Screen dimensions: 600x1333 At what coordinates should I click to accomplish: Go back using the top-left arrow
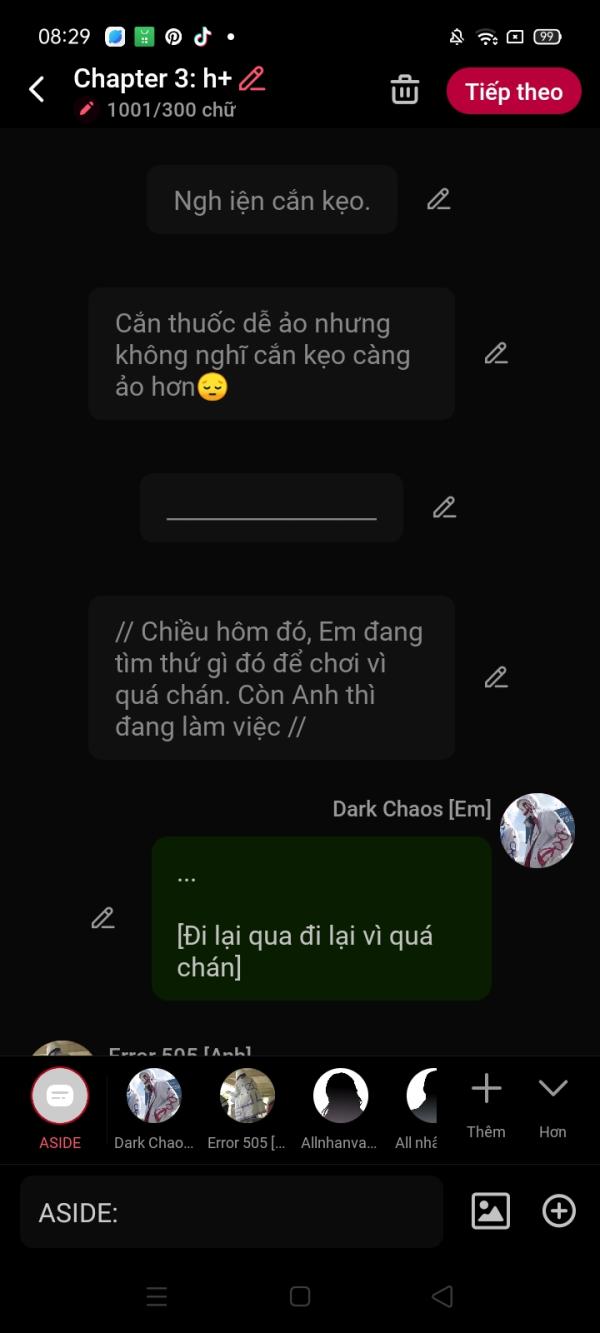coord(37,90)
